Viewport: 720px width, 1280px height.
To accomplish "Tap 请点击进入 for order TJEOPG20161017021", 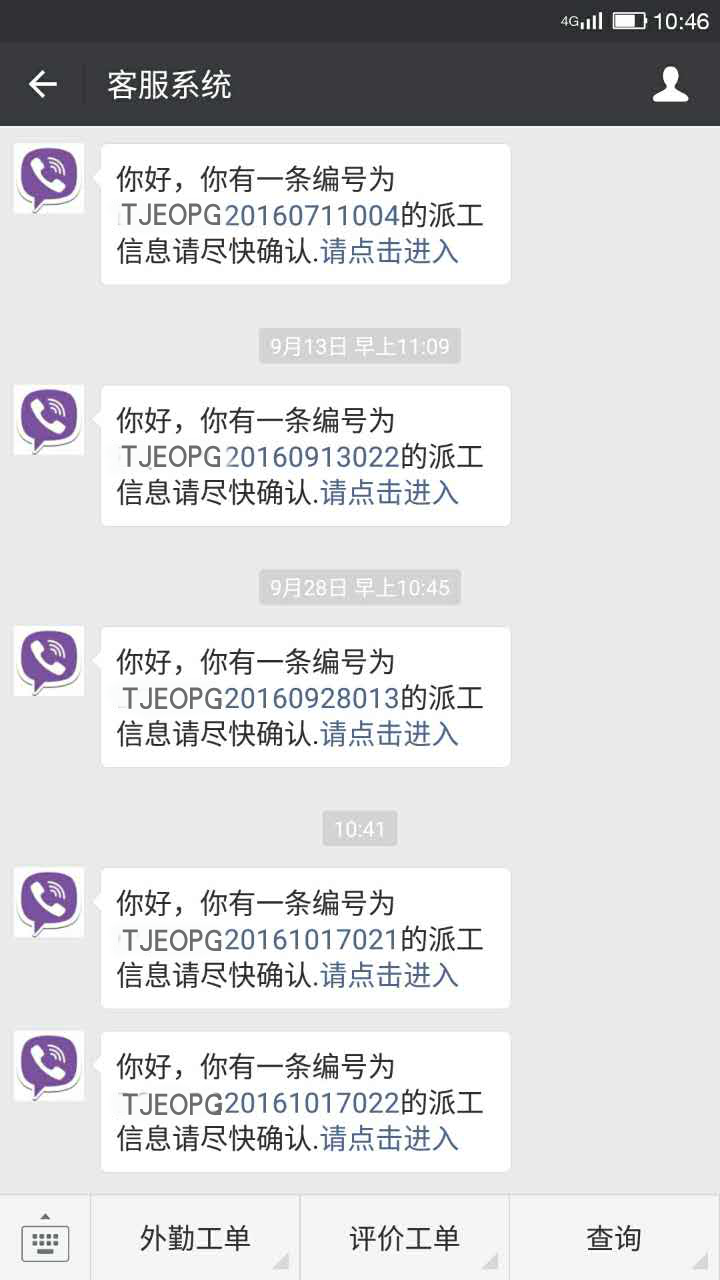I will tap(389, 975).
